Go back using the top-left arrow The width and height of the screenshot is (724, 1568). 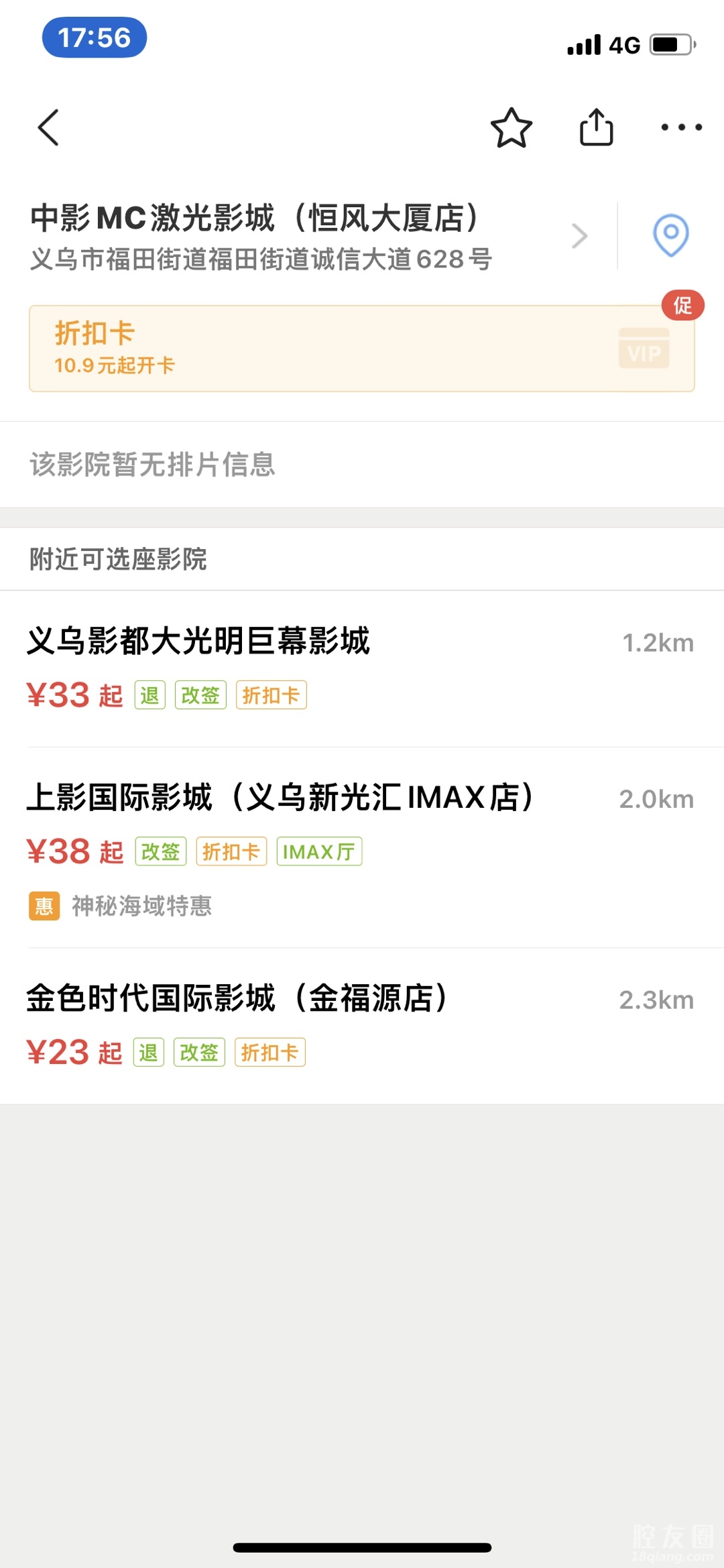(x=48, y=127)
